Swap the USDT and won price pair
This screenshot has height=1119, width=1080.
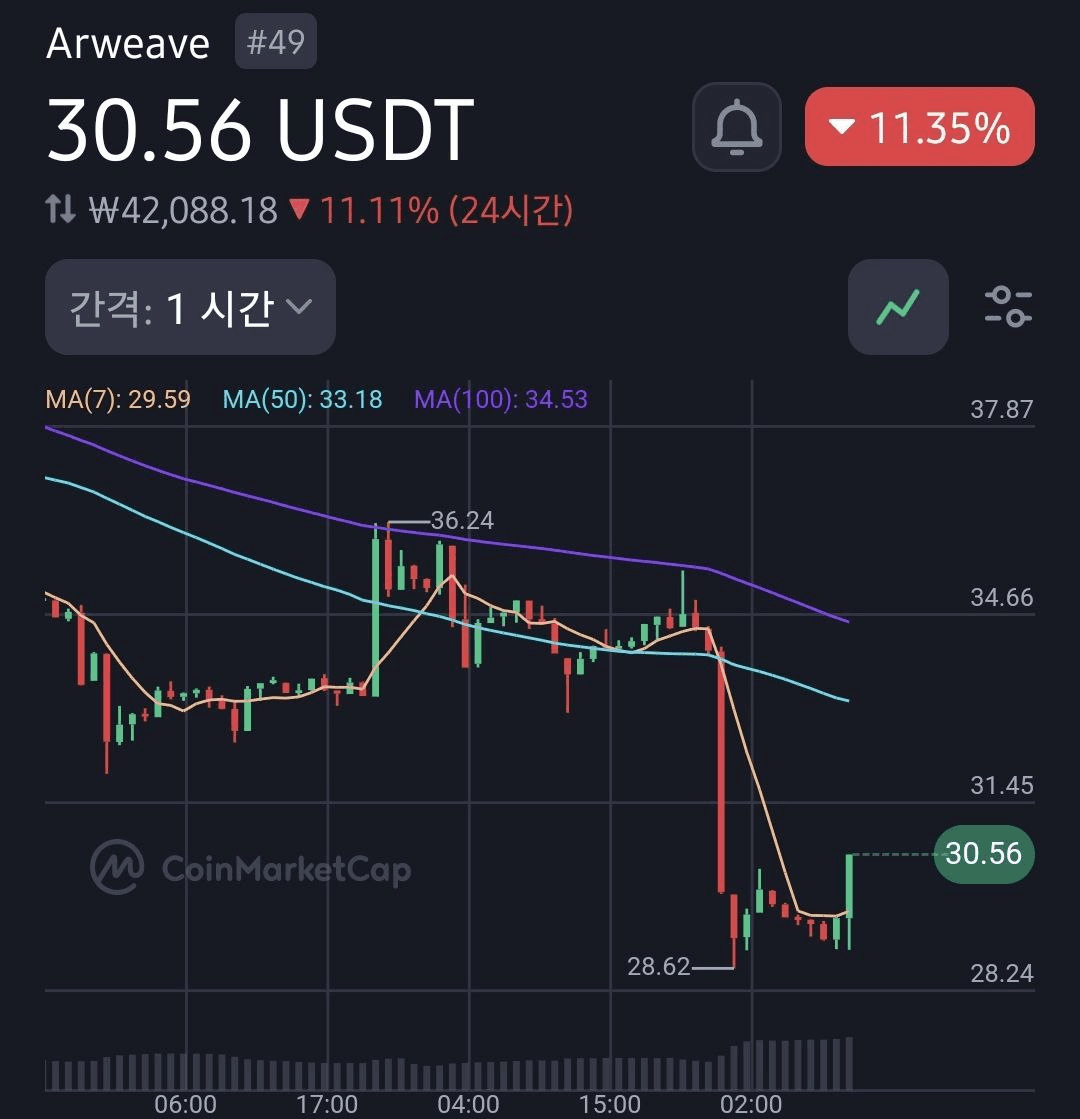coord(61,210)
